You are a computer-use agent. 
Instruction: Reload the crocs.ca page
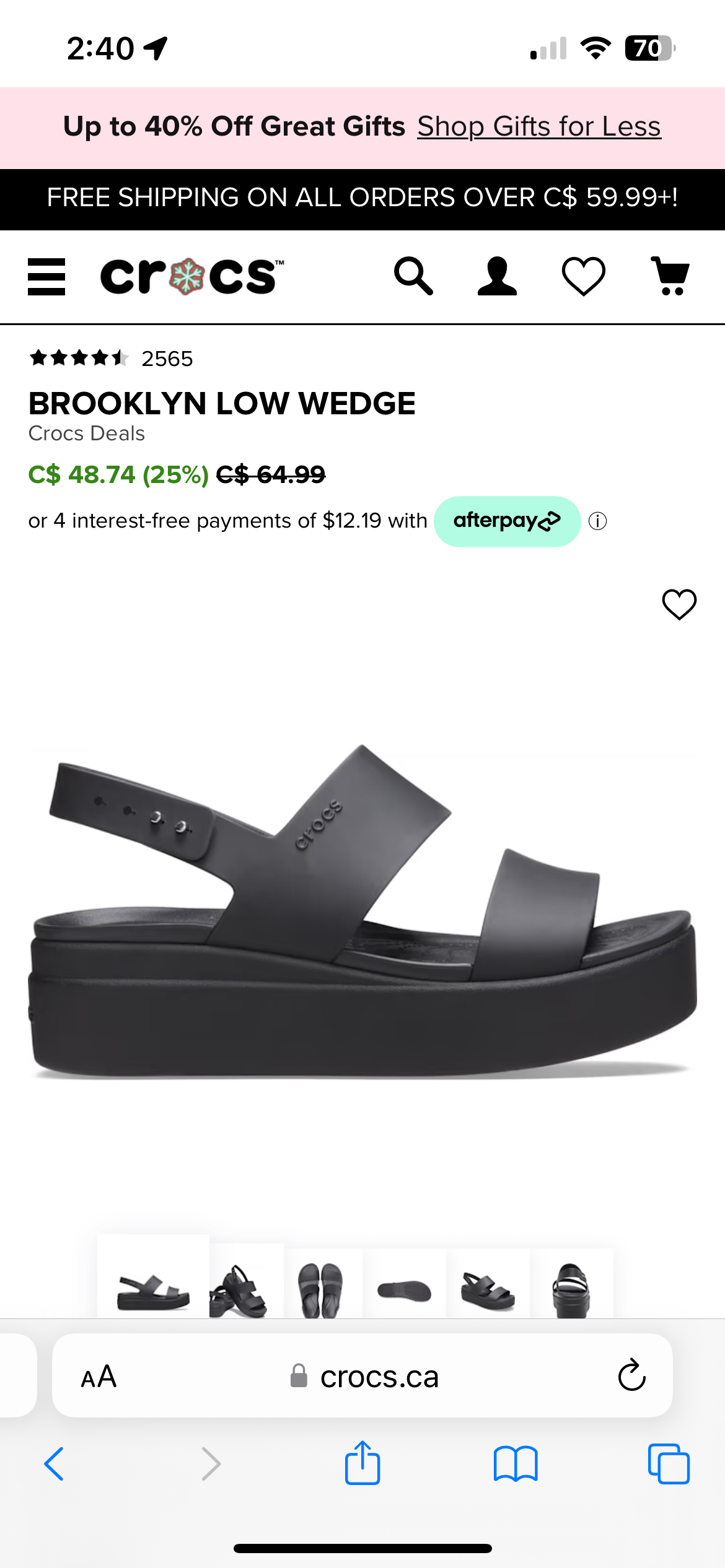click(631, 1376)
